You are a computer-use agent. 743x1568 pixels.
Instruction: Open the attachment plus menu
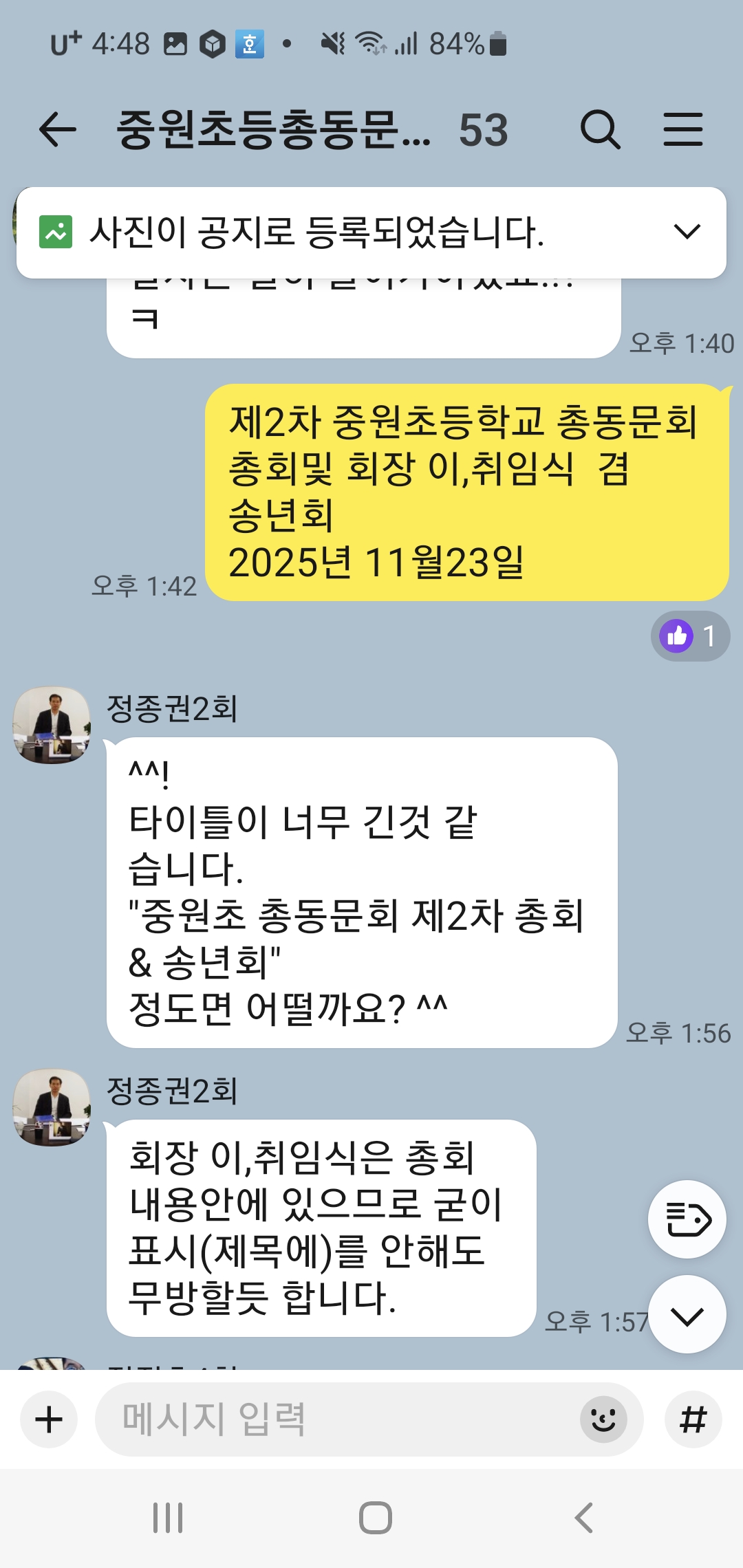tap(49, 1419)
